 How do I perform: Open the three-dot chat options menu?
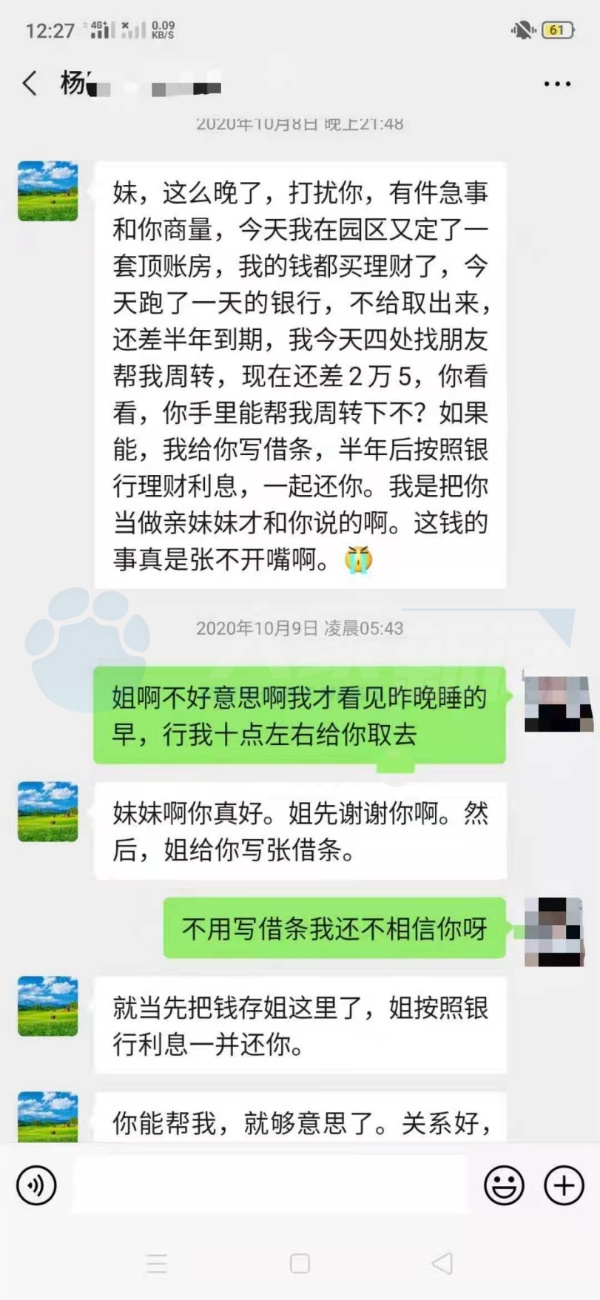click(557, 85)
